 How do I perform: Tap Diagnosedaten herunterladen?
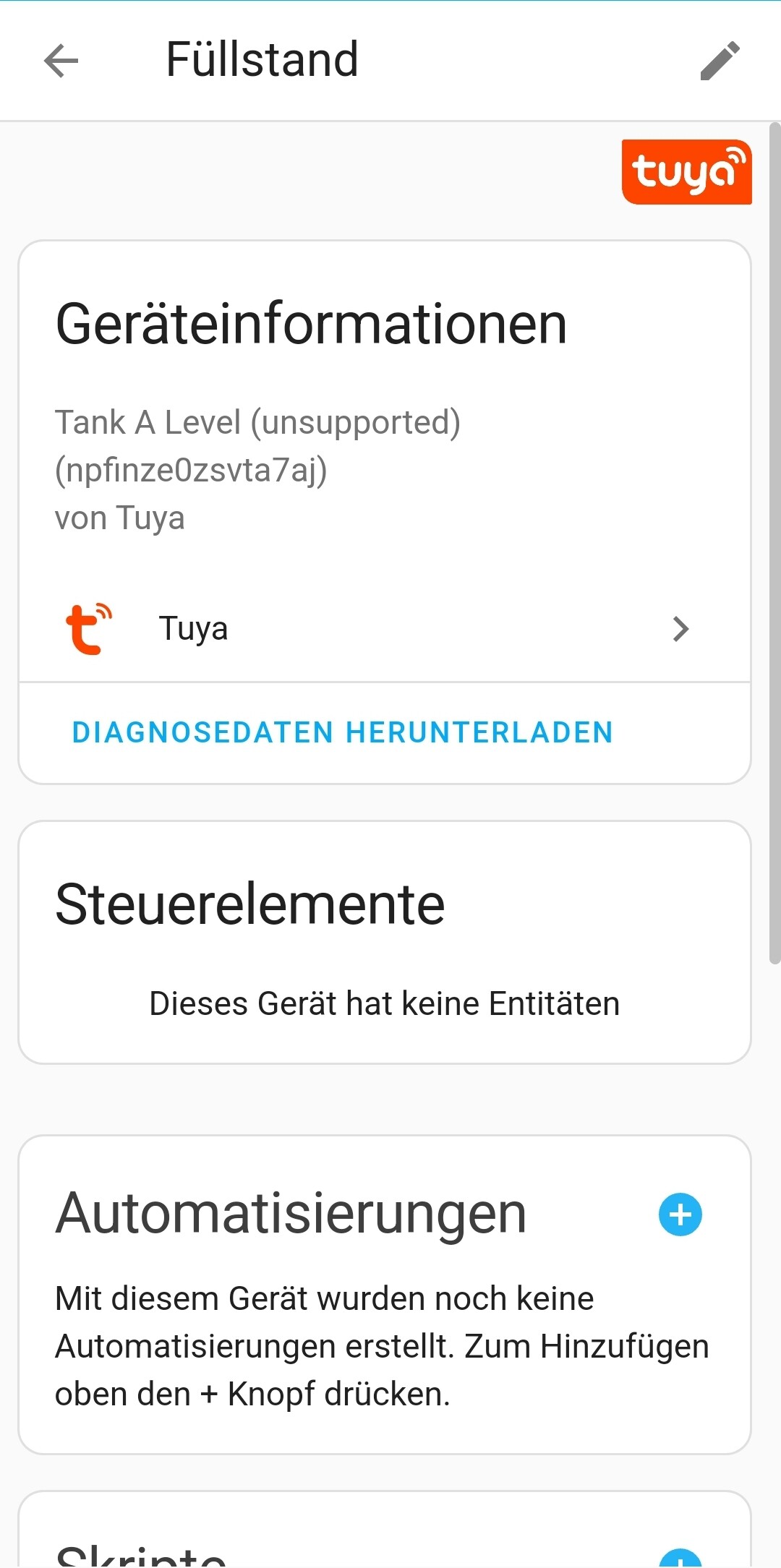click(x=342, y=732)
